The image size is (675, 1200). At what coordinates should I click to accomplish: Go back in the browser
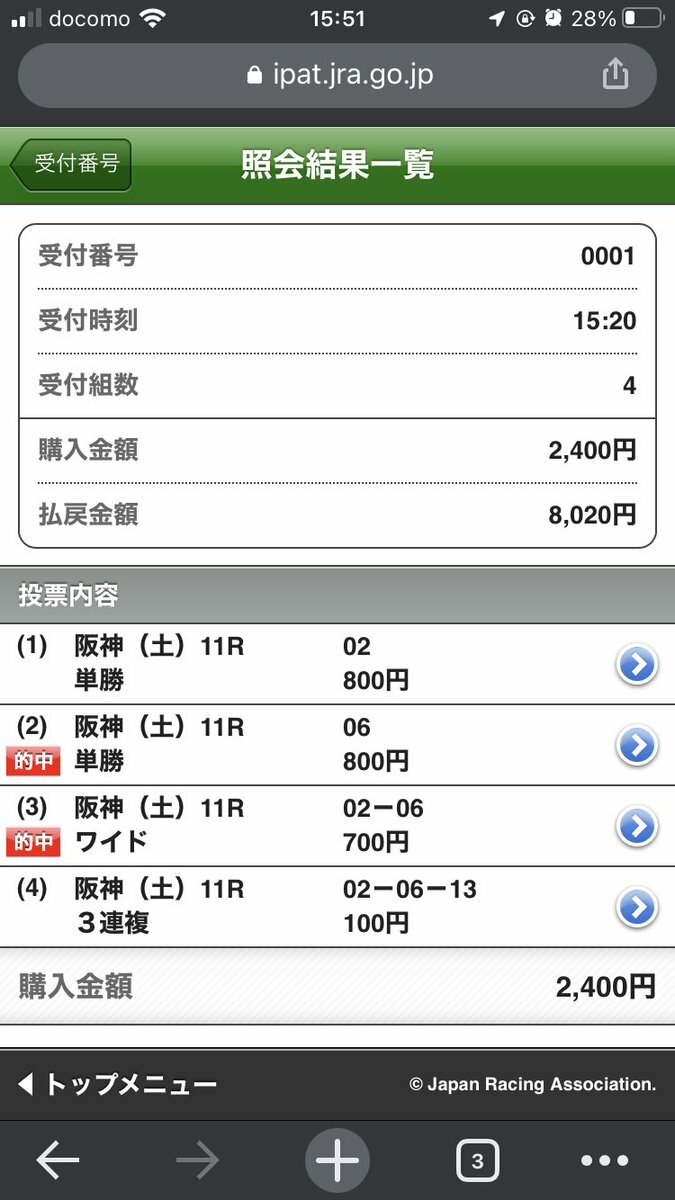coord(58,1160)
